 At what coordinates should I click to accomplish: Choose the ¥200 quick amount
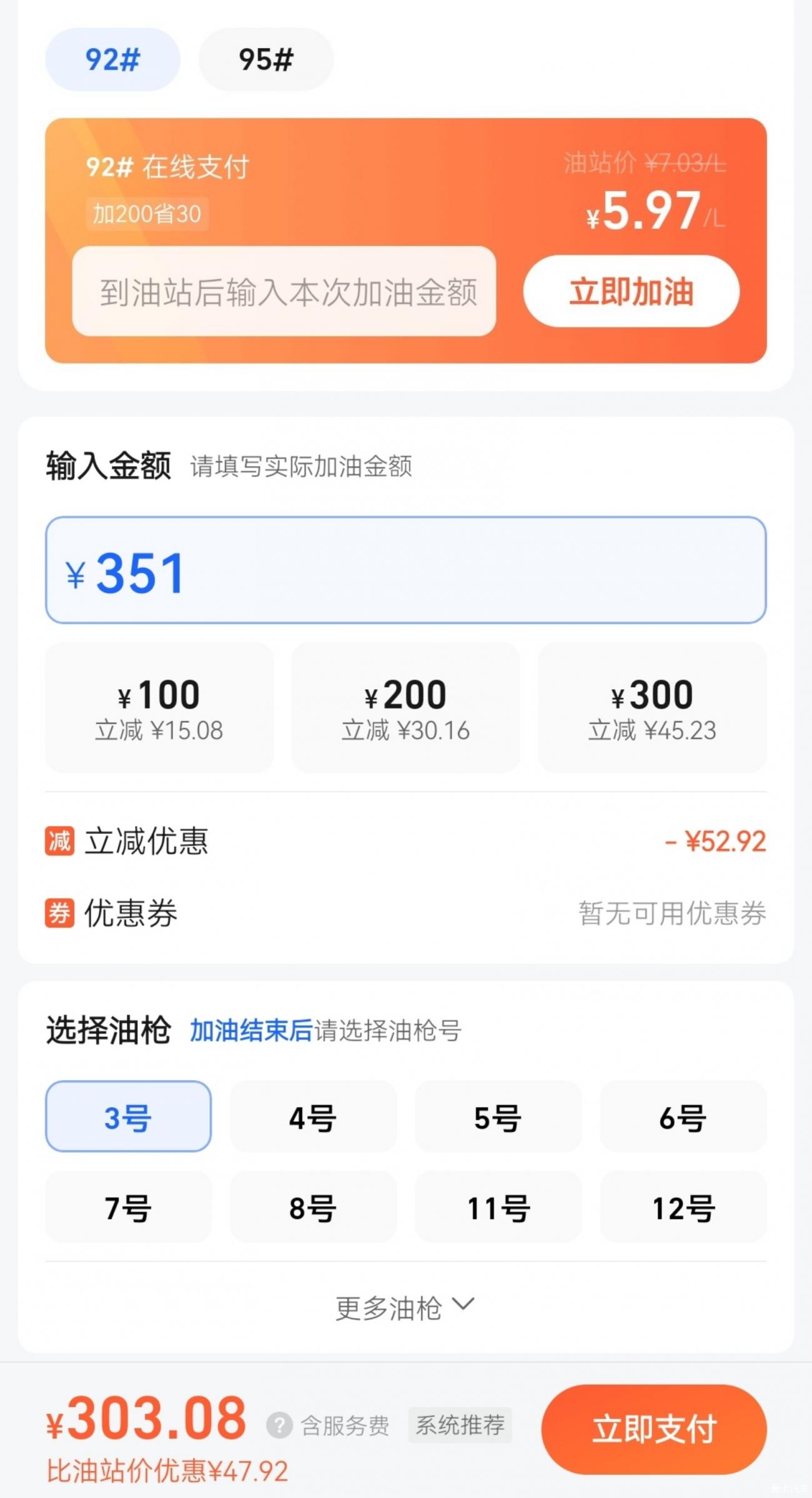pos(406,708)
